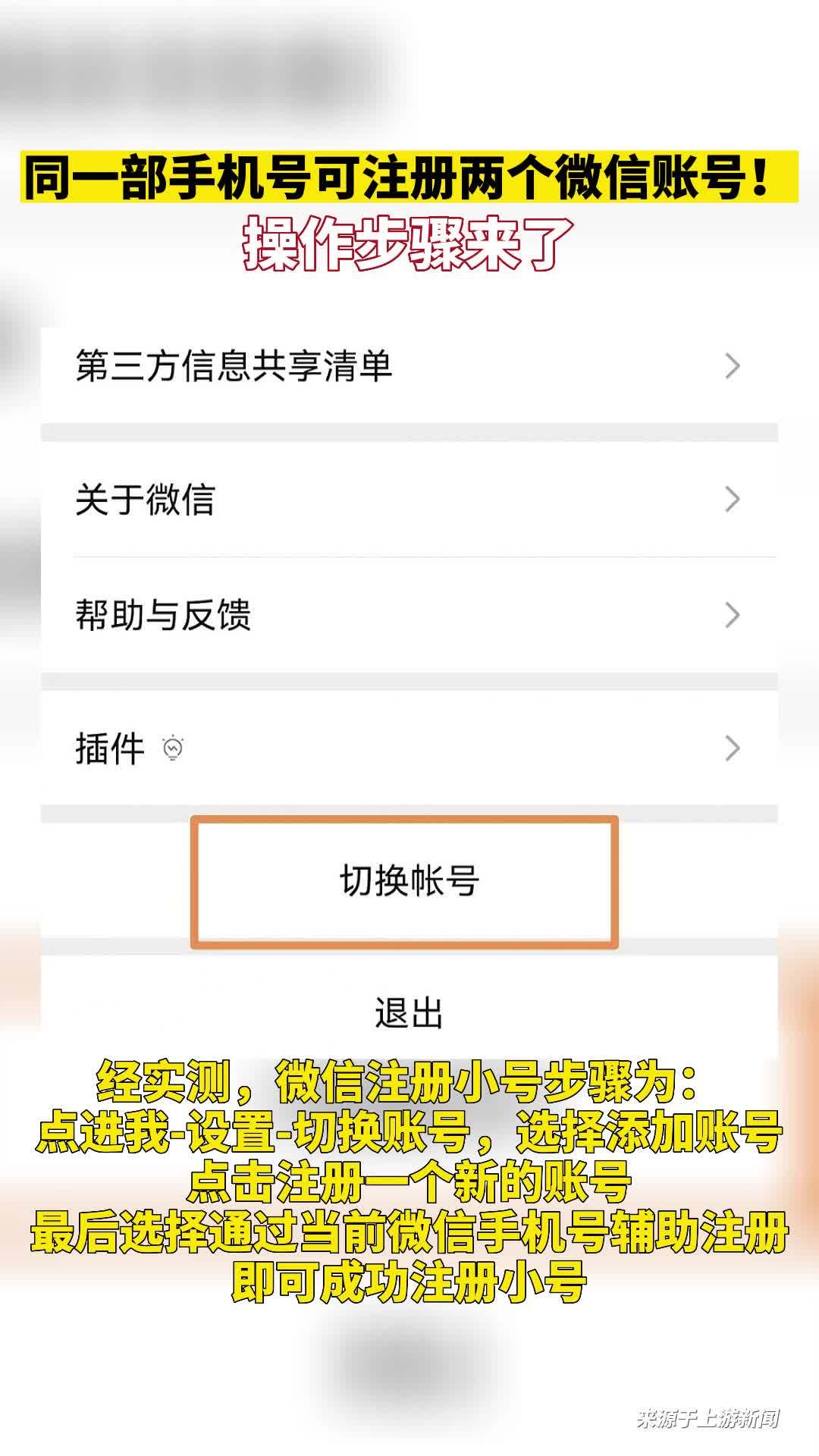The width and height of the screenshot is (819, 1456).
Task: Expand the chevron next to 插件
Action: click(x=730, y=747)
